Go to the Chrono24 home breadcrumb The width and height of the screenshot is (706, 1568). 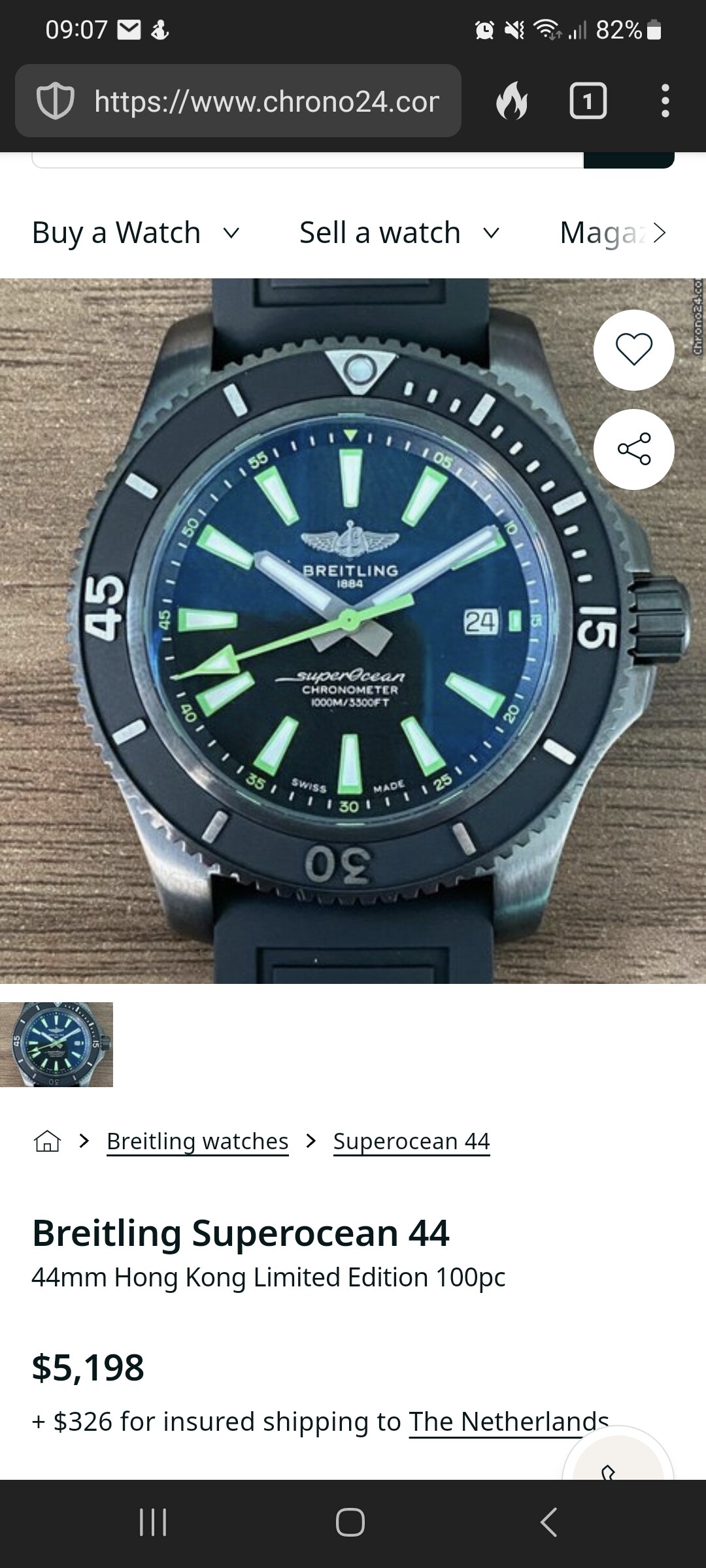pyautogui.click(x=47, y=1141)
